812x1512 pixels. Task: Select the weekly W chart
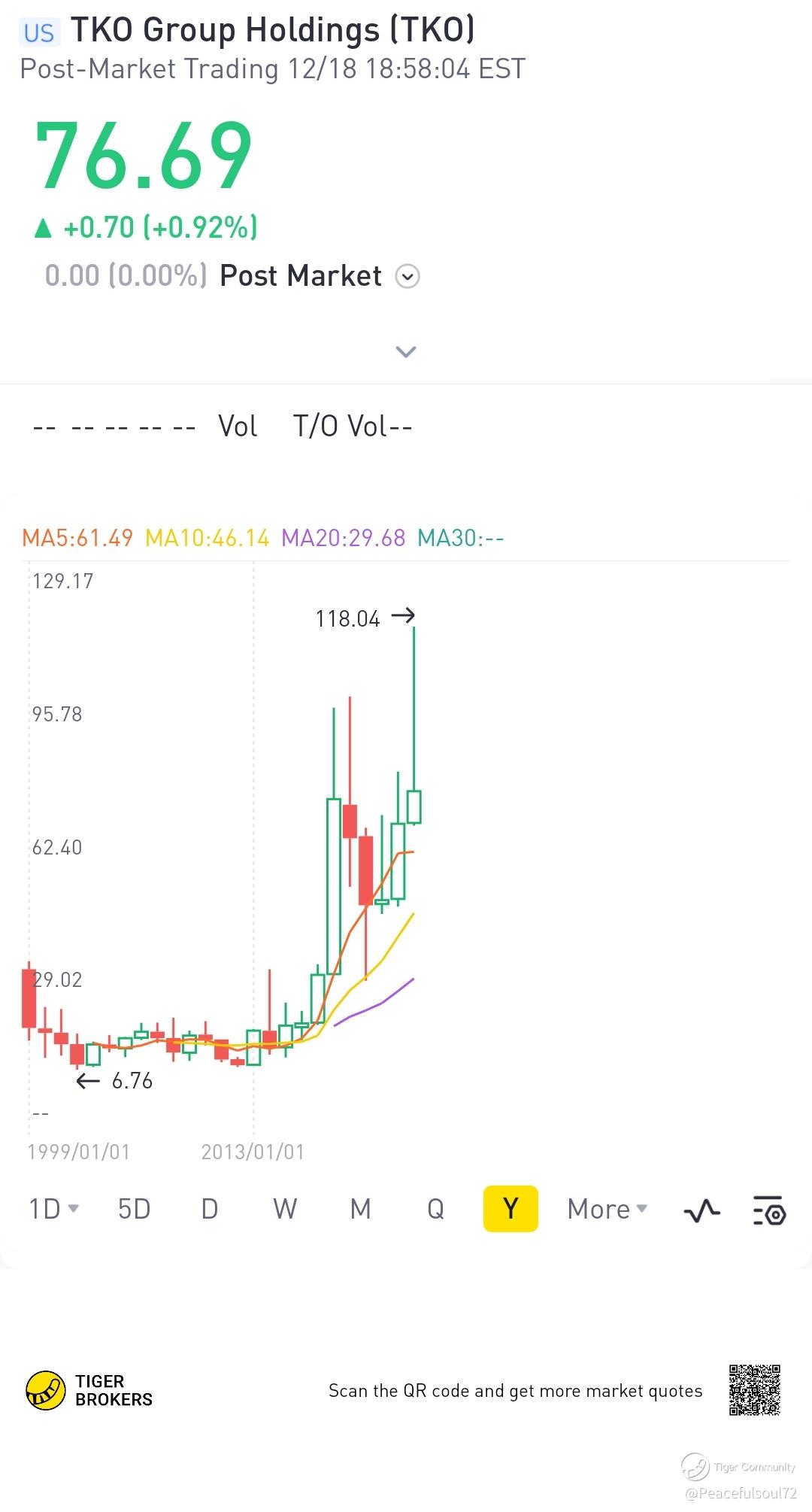[x=285, y=1209]
